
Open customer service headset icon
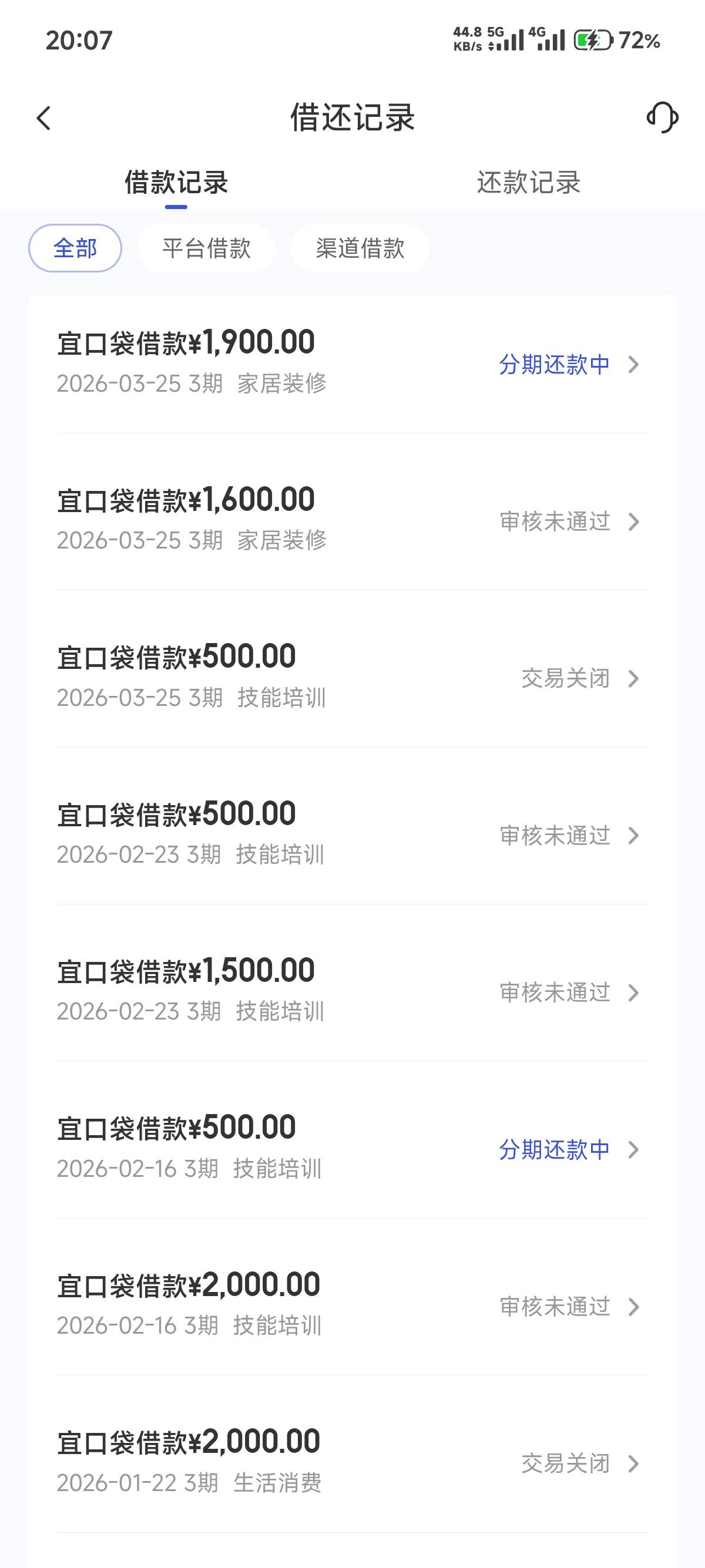click(x=662, y=117)
